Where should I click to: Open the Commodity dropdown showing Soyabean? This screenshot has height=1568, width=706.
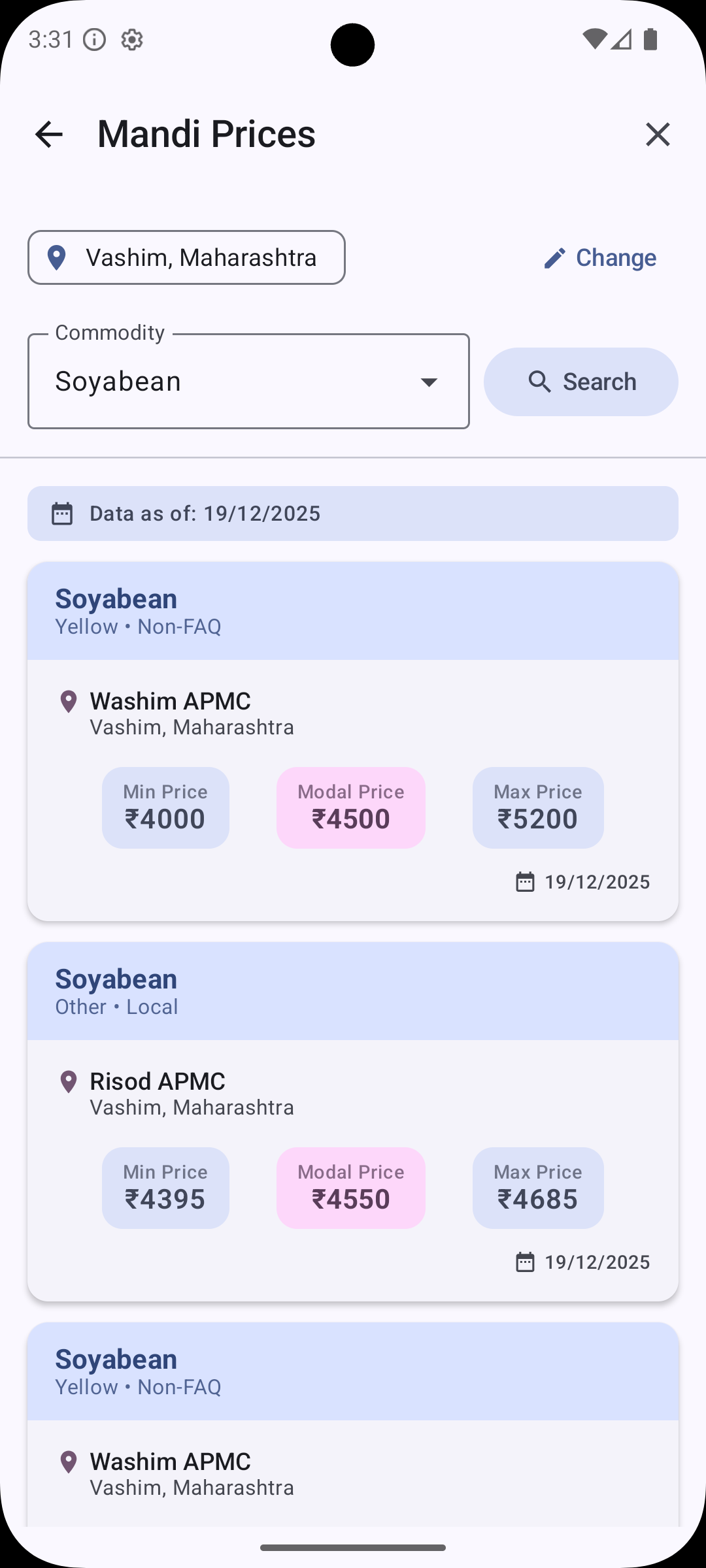point(248,381)
